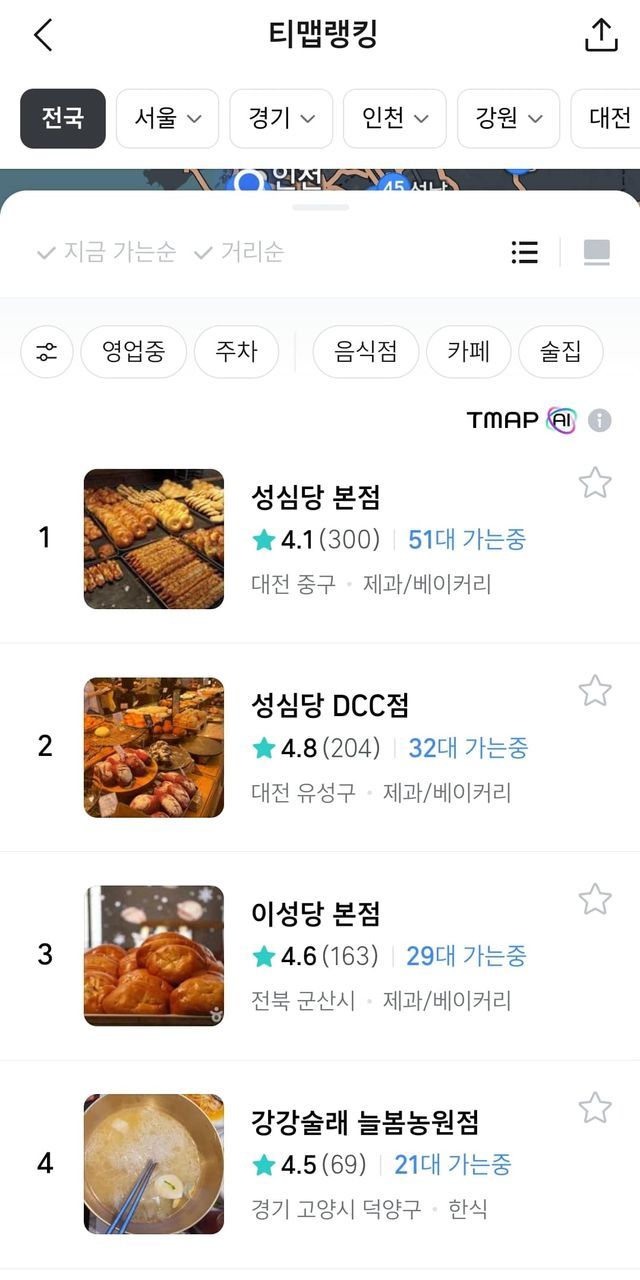Share the 티맵랭킹 page
640x1280 pixels.
[x=601, y=36]
